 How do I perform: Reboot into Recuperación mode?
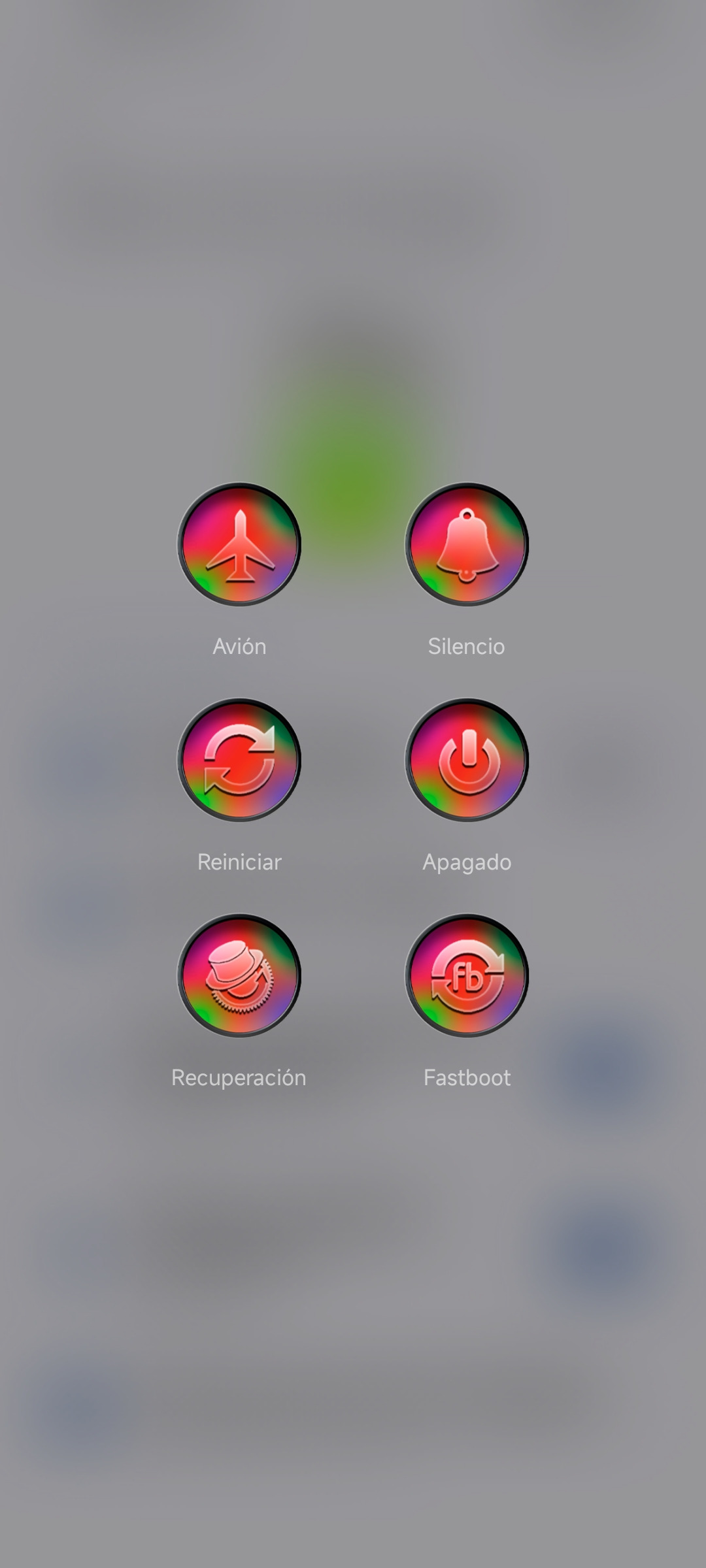(x=239, y=975)
